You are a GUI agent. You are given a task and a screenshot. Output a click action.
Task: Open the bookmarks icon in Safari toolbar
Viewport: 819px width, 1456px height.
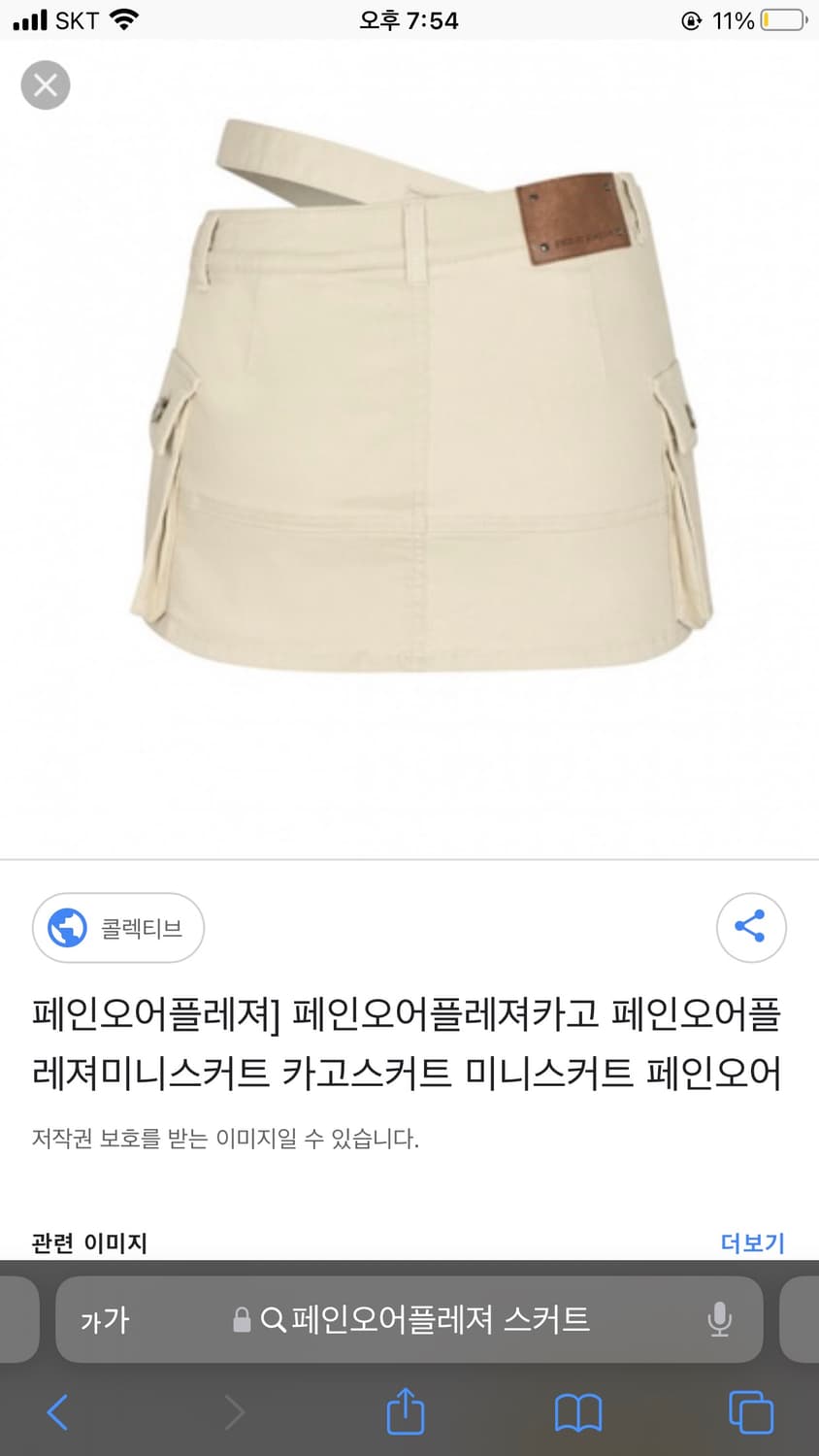coord(578,1413)
